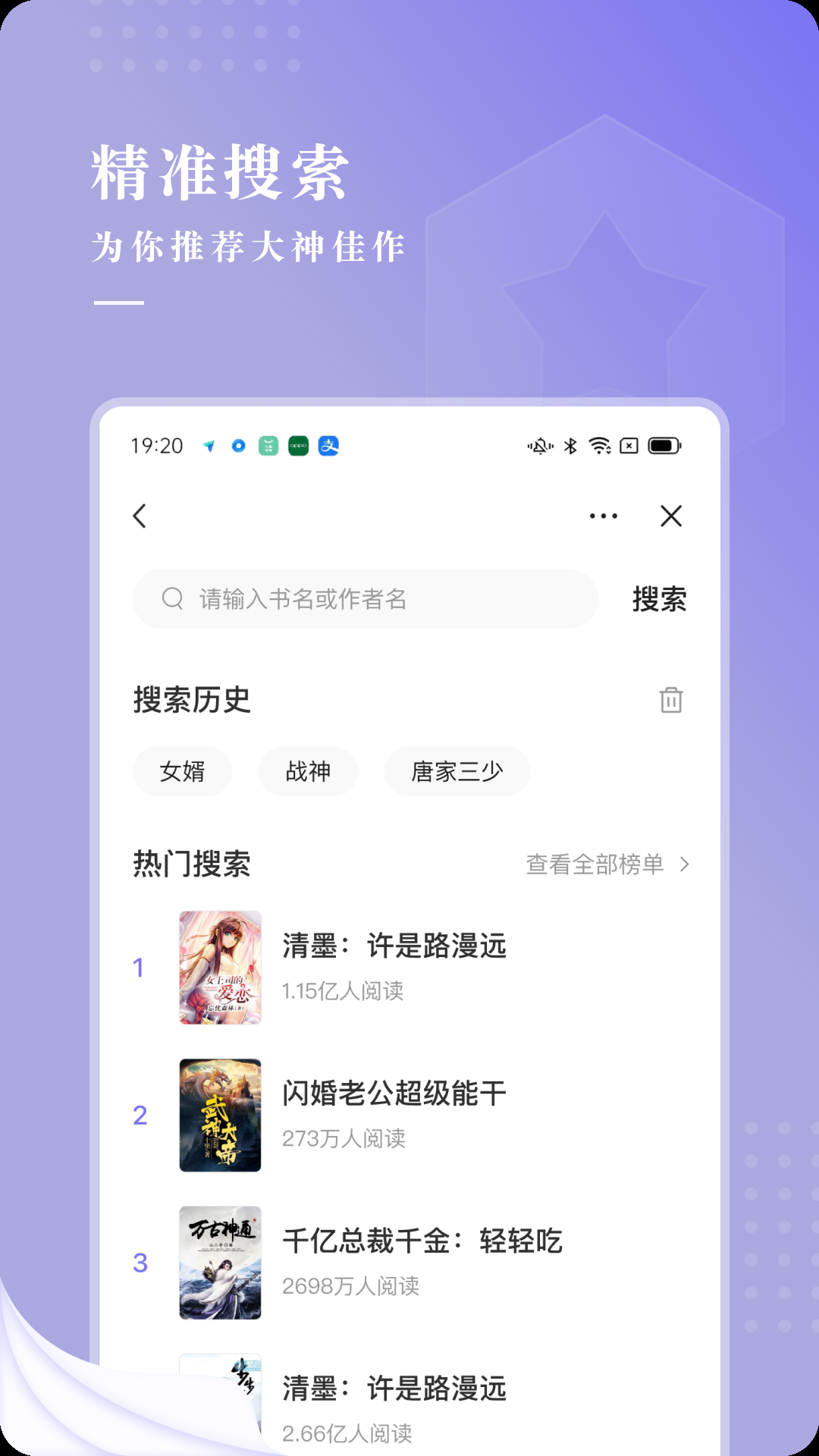Select the 女婿 search history tag
Screen dimensions: 819x1456
point(182,771)
